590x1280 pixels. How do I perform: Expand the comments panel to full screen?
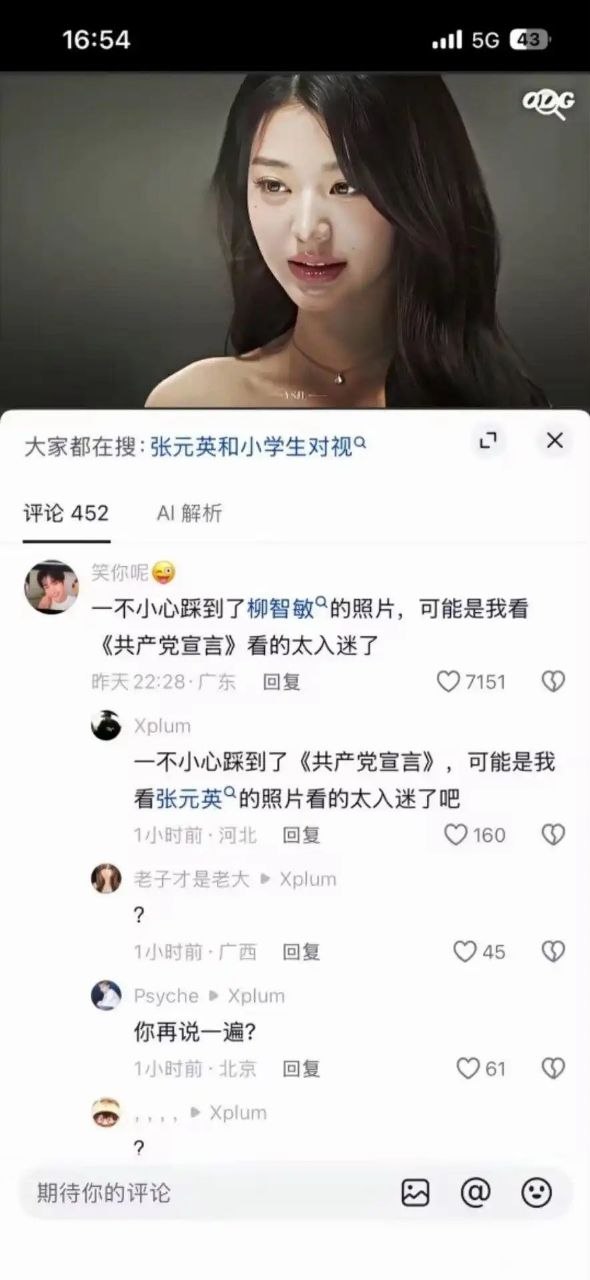[488, 441]
